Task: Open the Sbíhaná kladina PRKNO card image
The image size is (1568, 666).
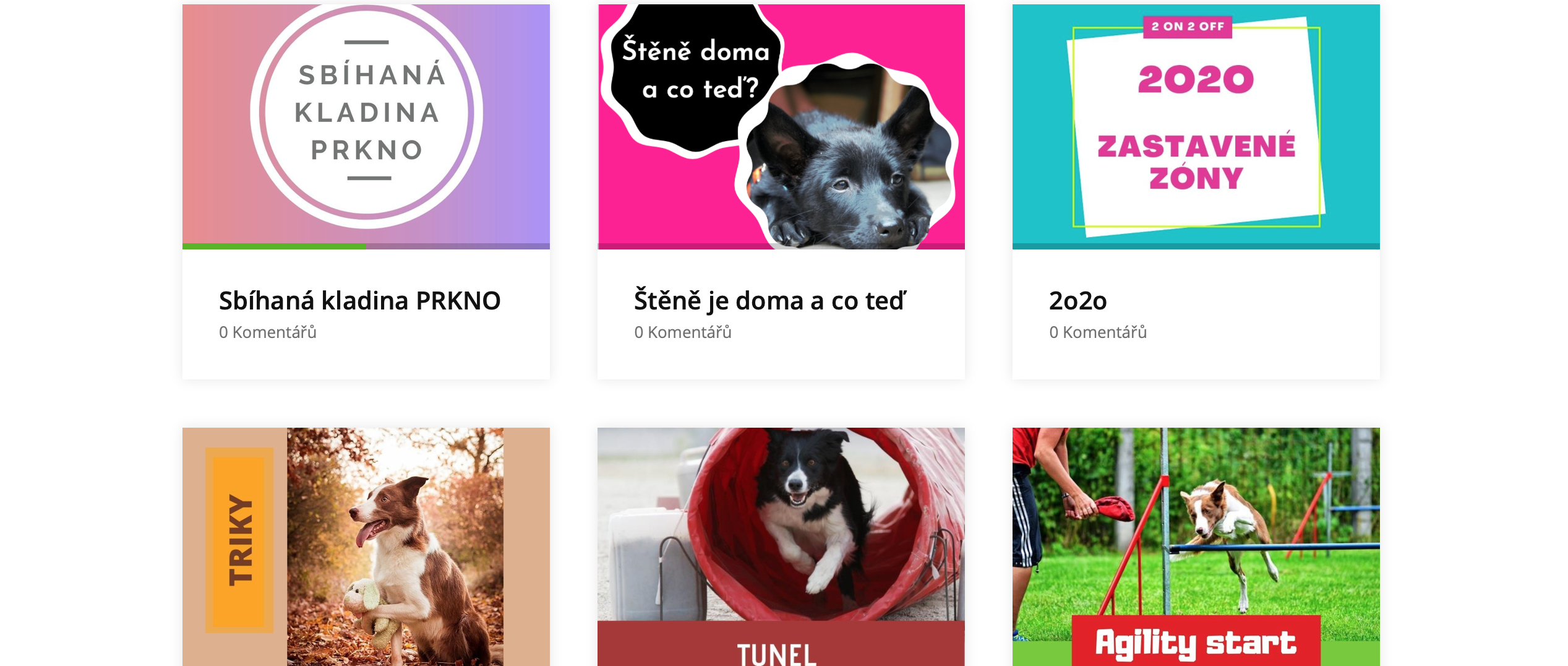Action: coord(366,124)
